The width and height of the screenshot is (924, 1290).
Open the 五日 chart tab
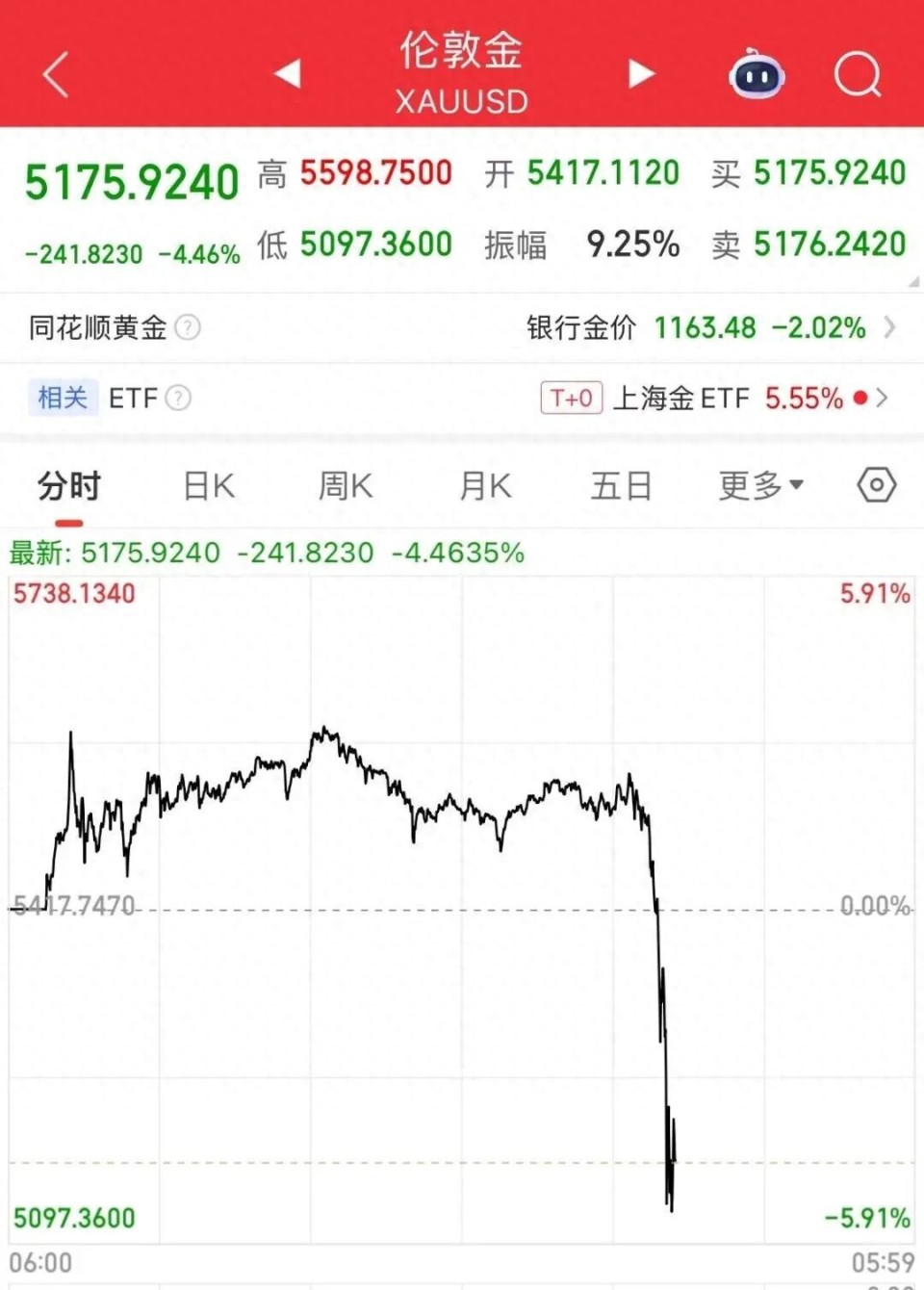pyautogui.click(x=620, y=486)
